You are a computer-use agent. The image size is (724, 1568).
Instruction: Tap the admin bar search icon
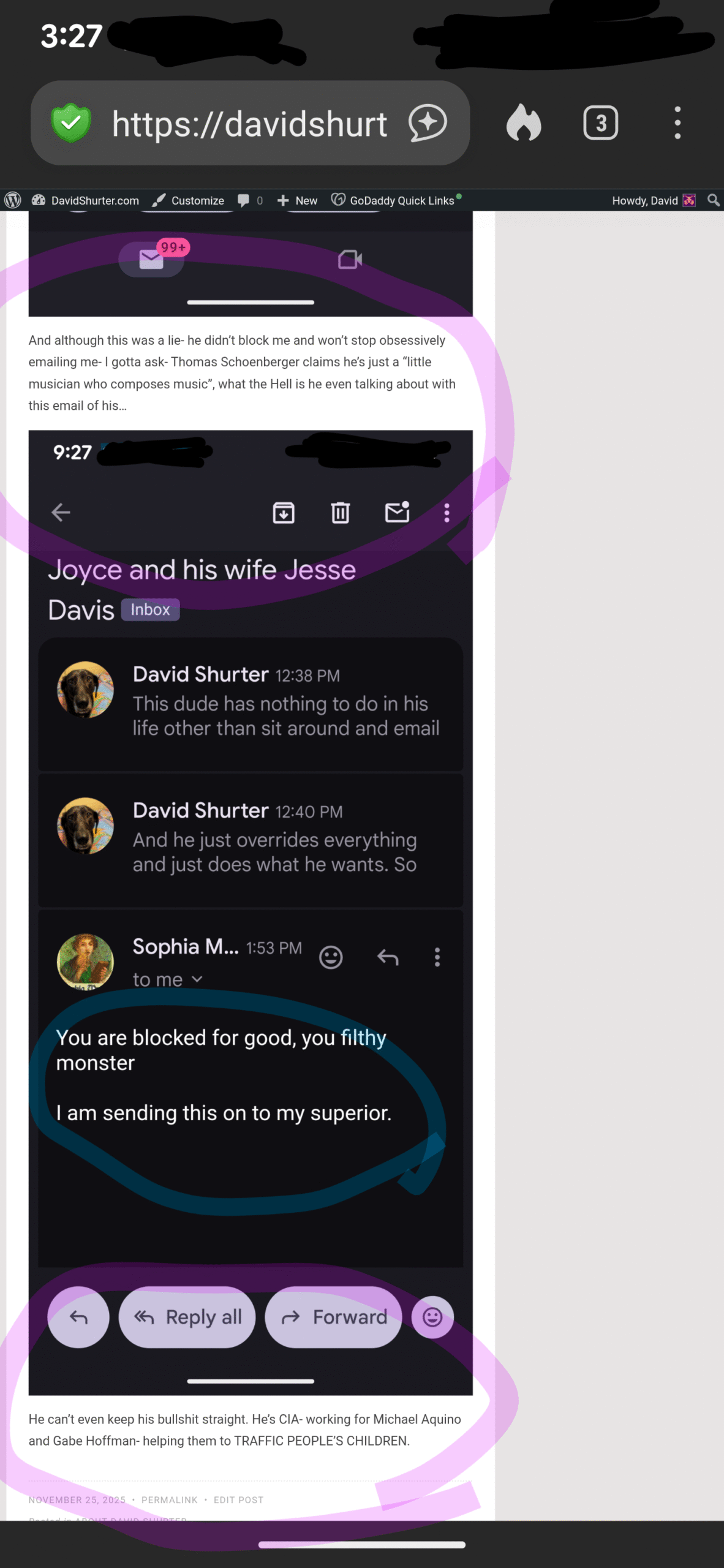(713, 200)
